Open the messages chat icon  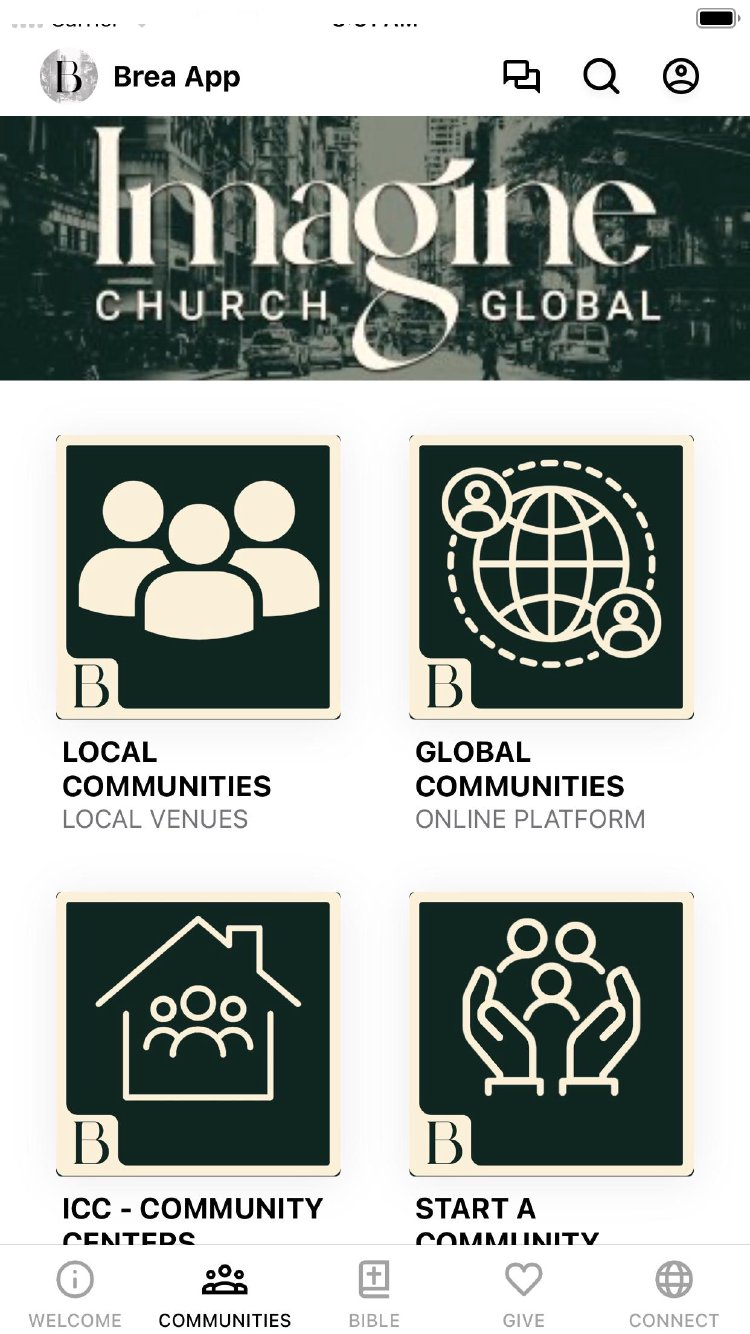pyautogui.click(x=521, y=77)
